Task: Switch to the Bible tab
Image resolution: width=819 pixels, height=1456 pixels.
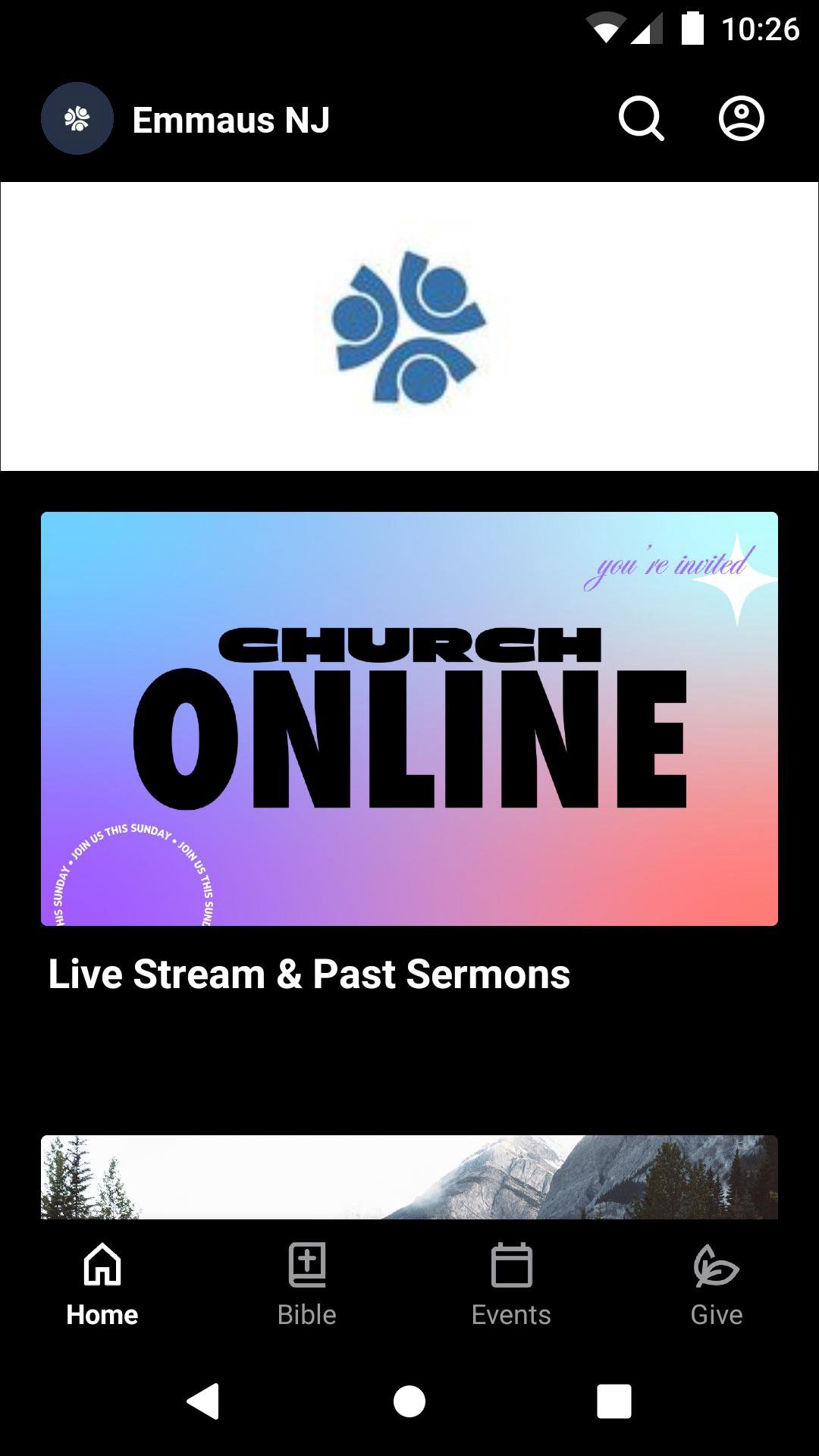Action: (307, 1282)
